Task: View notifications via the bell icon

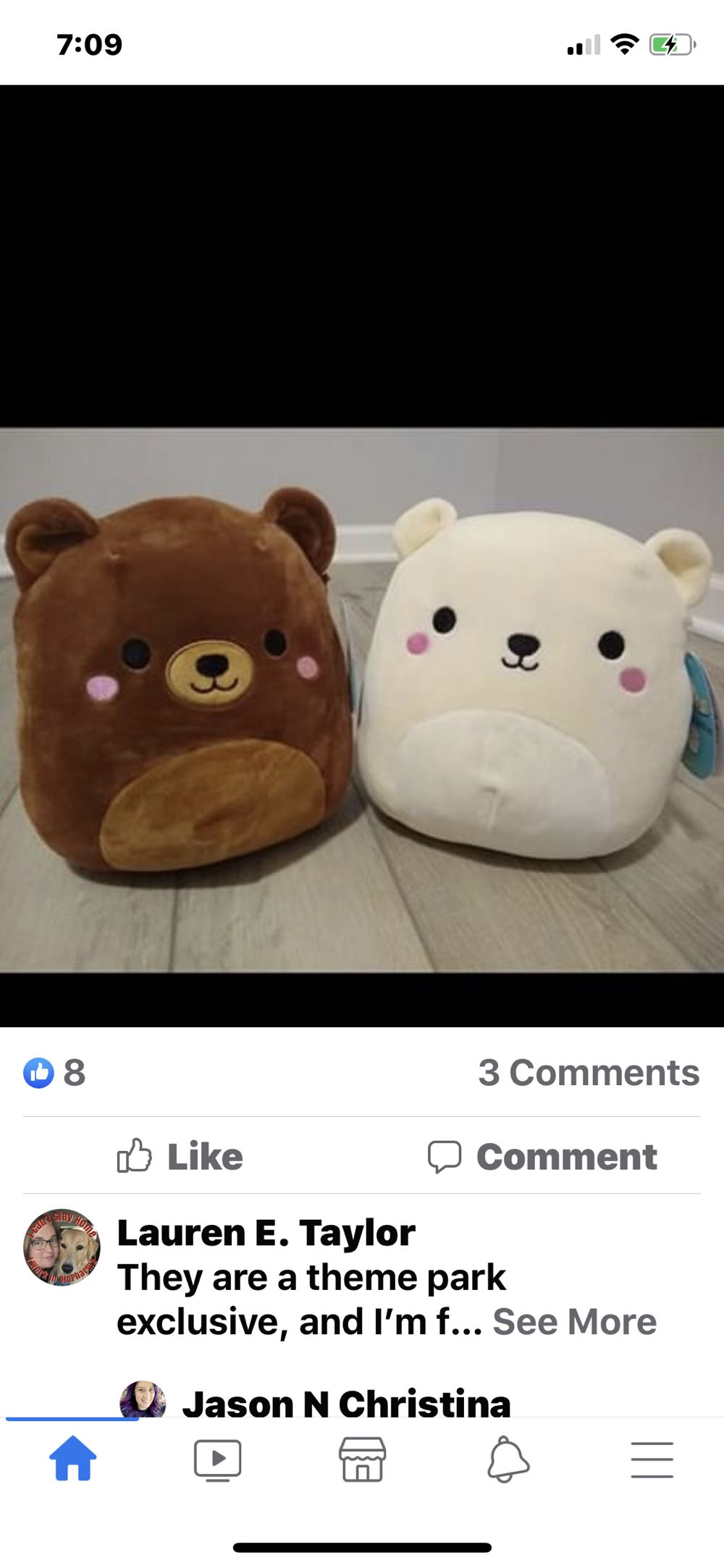Action: 507,1459
